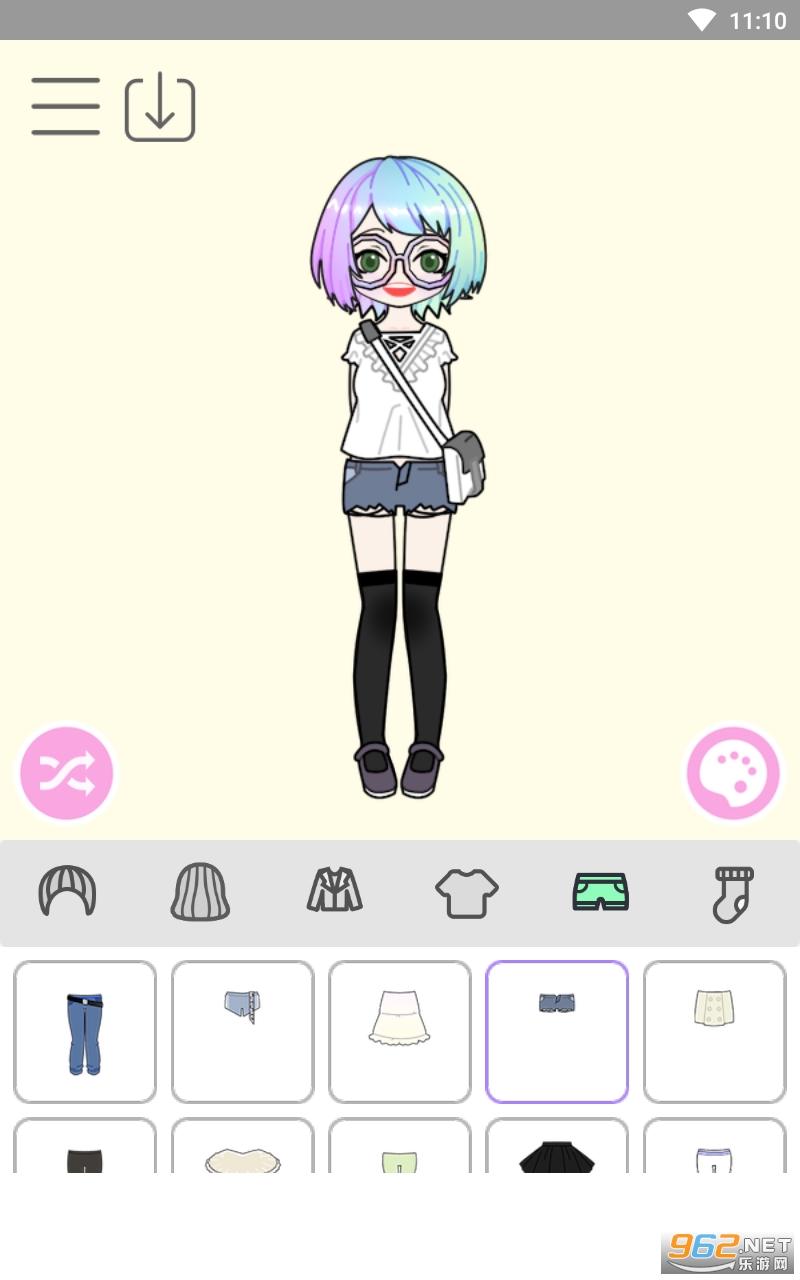800x1280 pixels.
Task: Choose the cream buttoned skirt
Action: pyautogui.click(x=715, y=1032)
